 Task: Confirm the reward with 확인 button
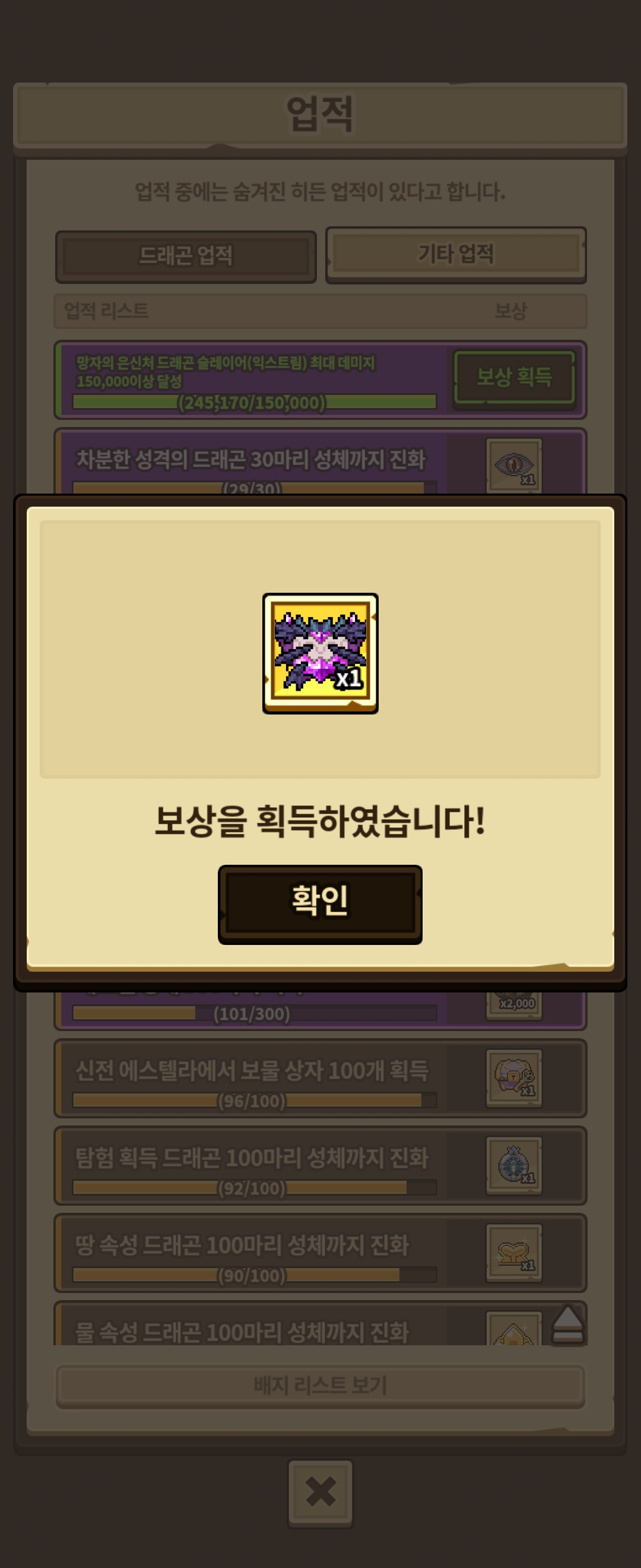(320, 903)
